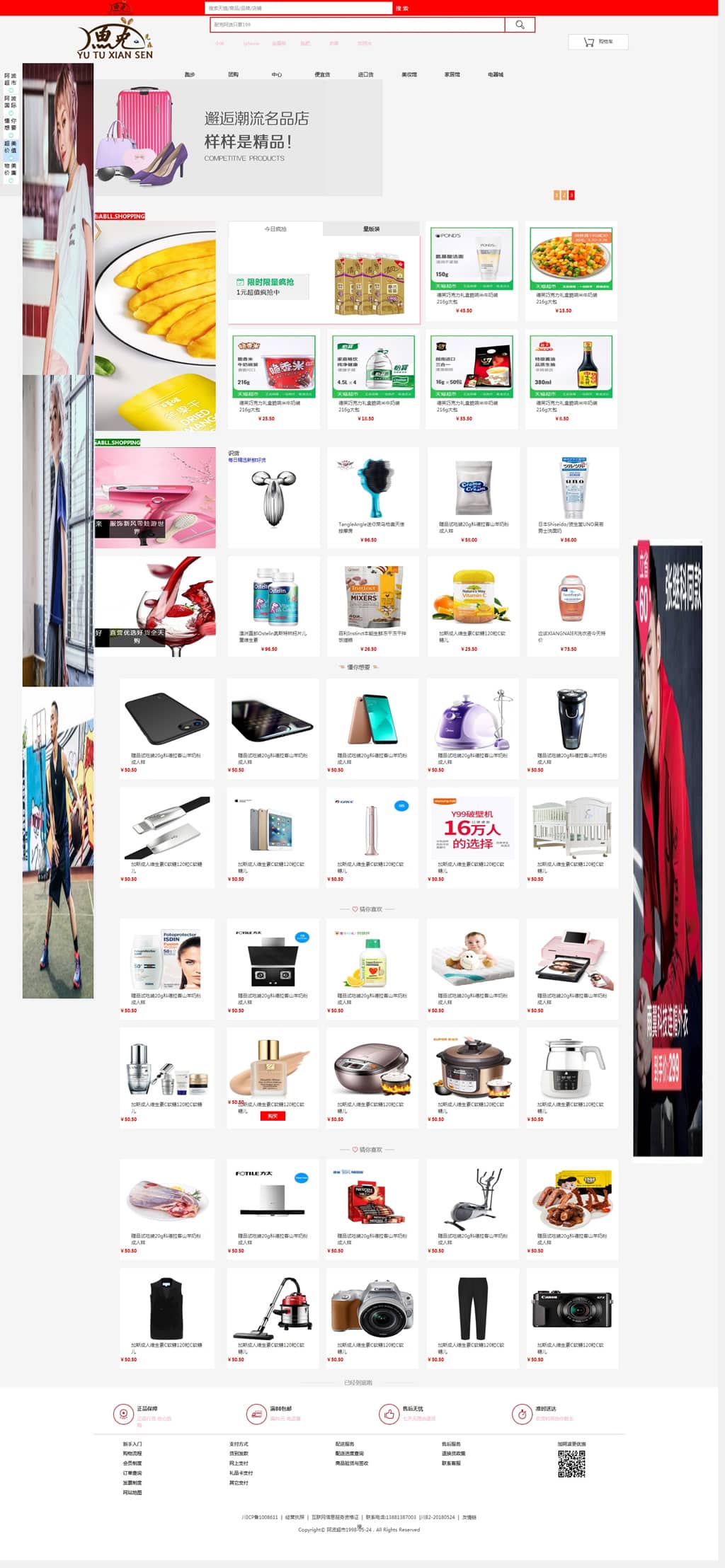The height and width of the screenshot is (1568, 725).
Task: Open the 电器城 navigation item
Action: [496, 74]
